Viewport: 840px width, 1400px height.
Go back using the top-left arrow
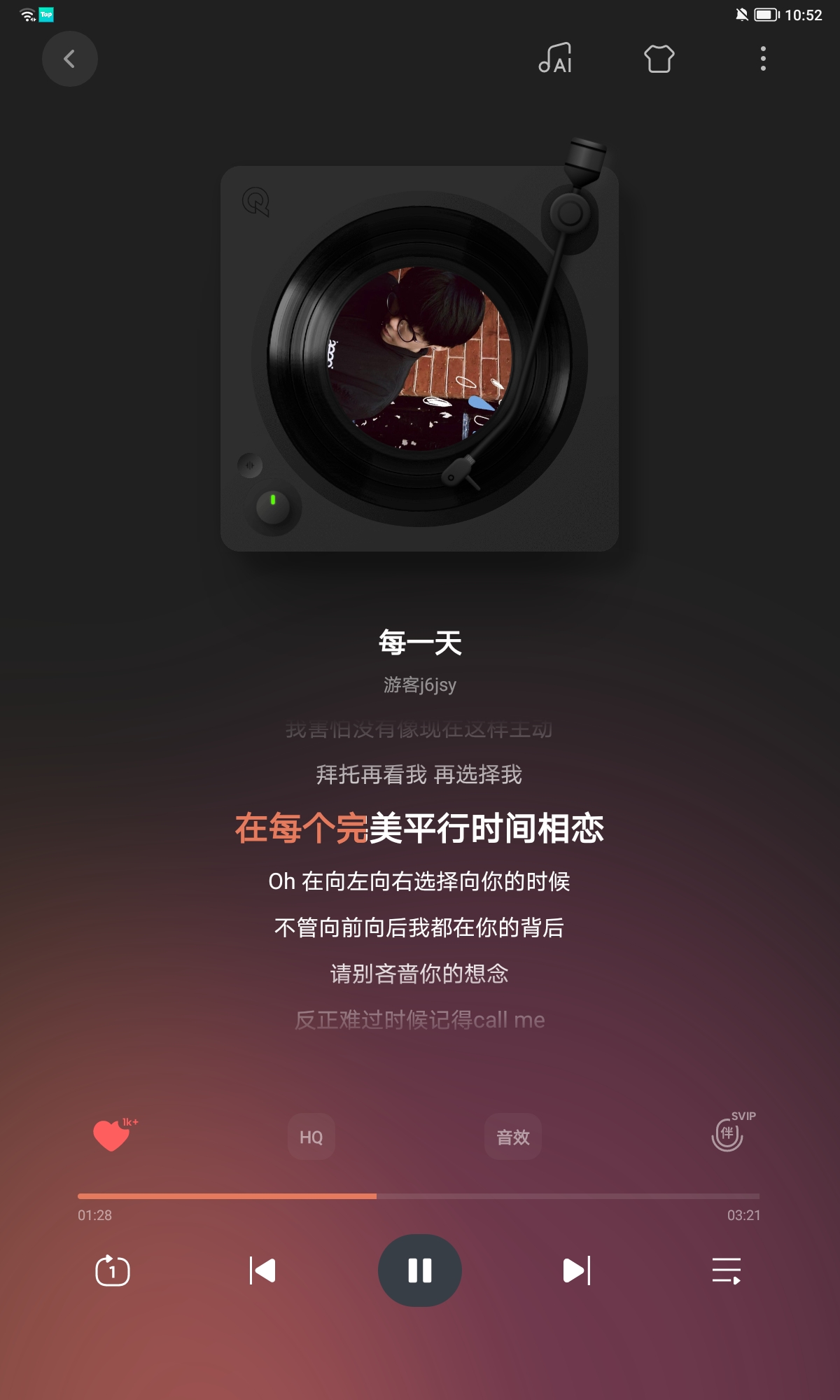point(69,59)
